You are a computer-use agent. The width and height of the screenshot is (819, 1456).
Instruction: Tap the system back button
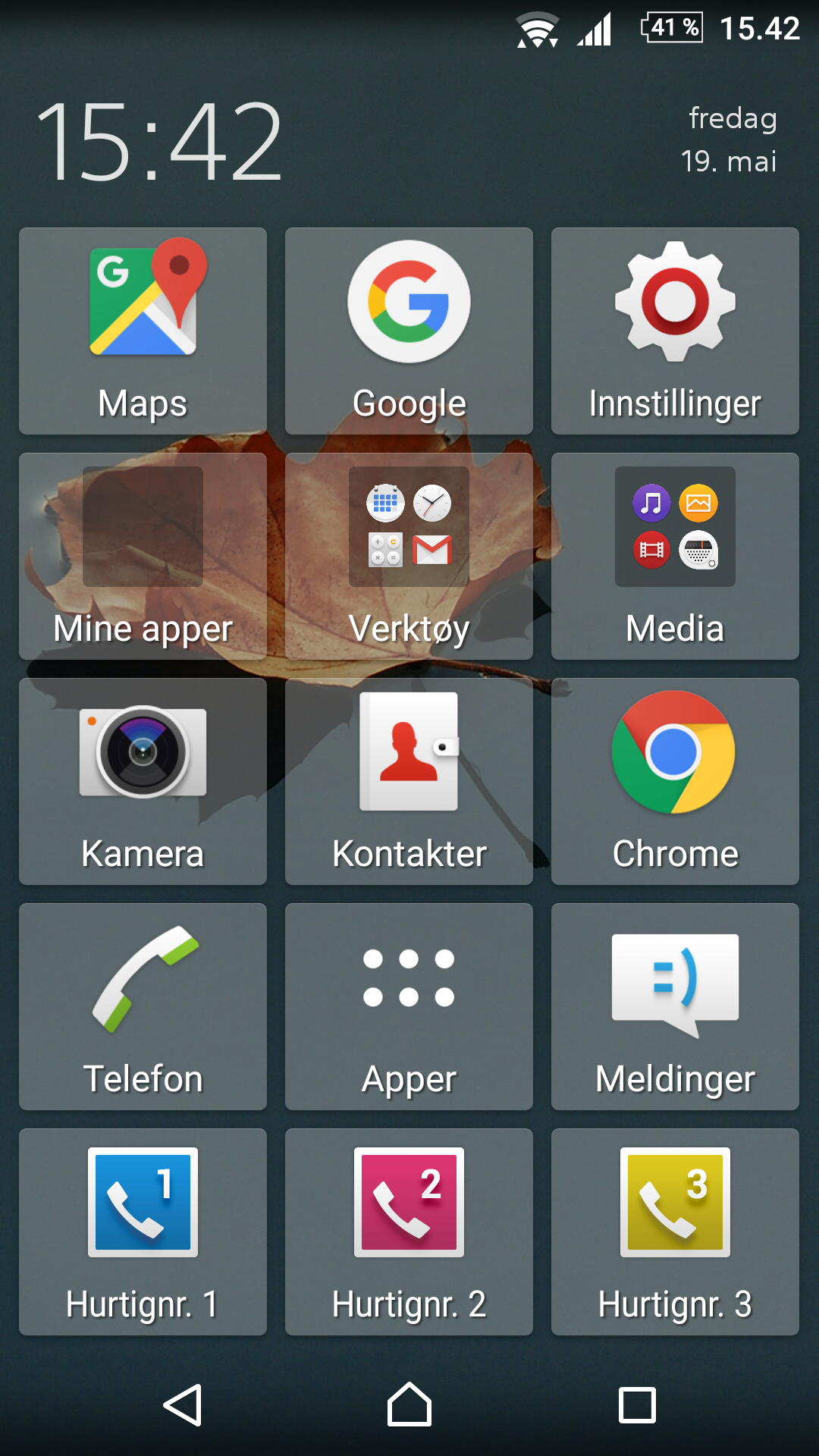(x=183, y=1405)
